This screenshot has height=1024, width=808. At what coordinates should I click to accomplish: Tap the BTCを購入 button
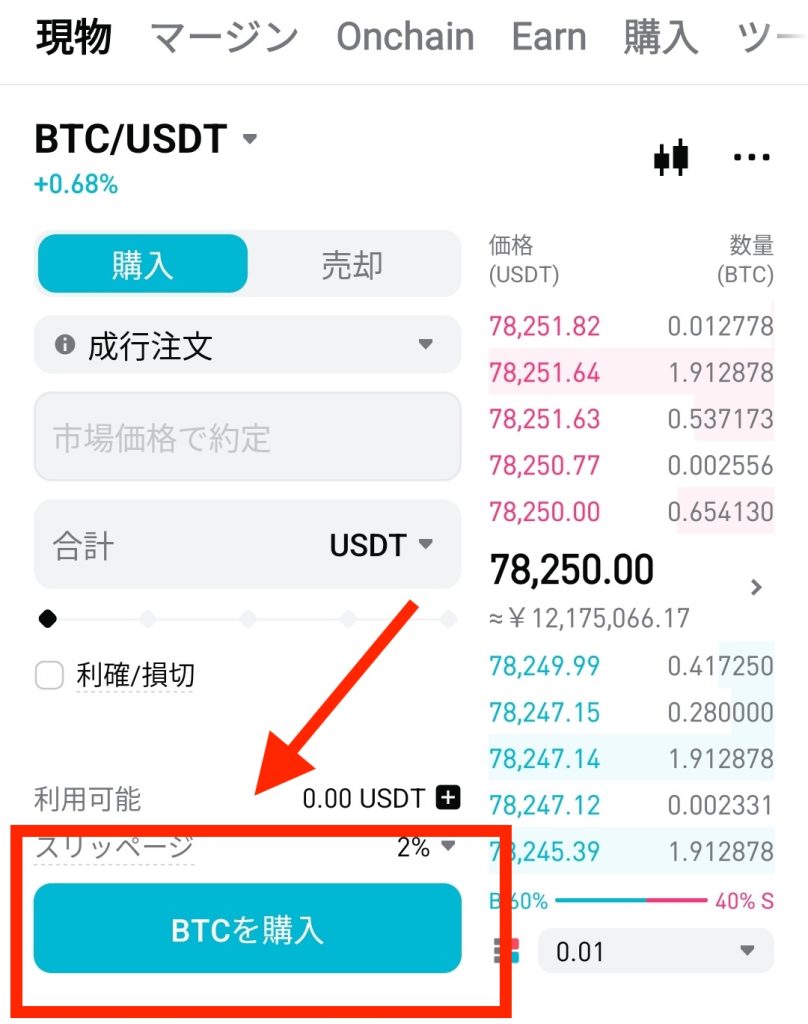pos(247,930)
